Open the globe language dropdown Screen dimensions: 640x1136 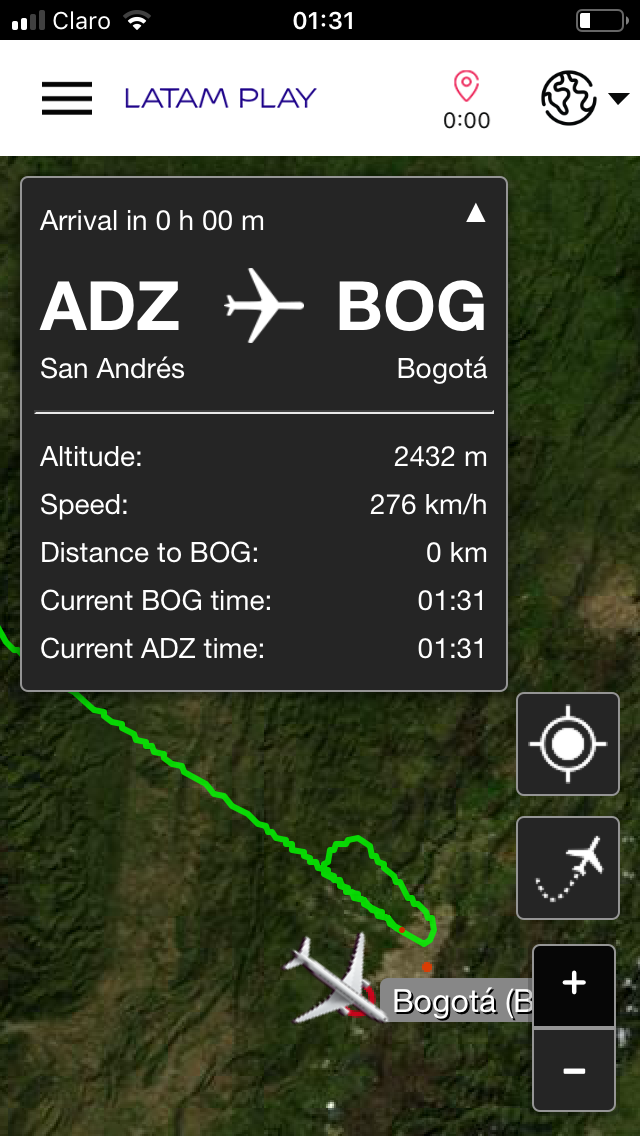[x=583, y=98]
